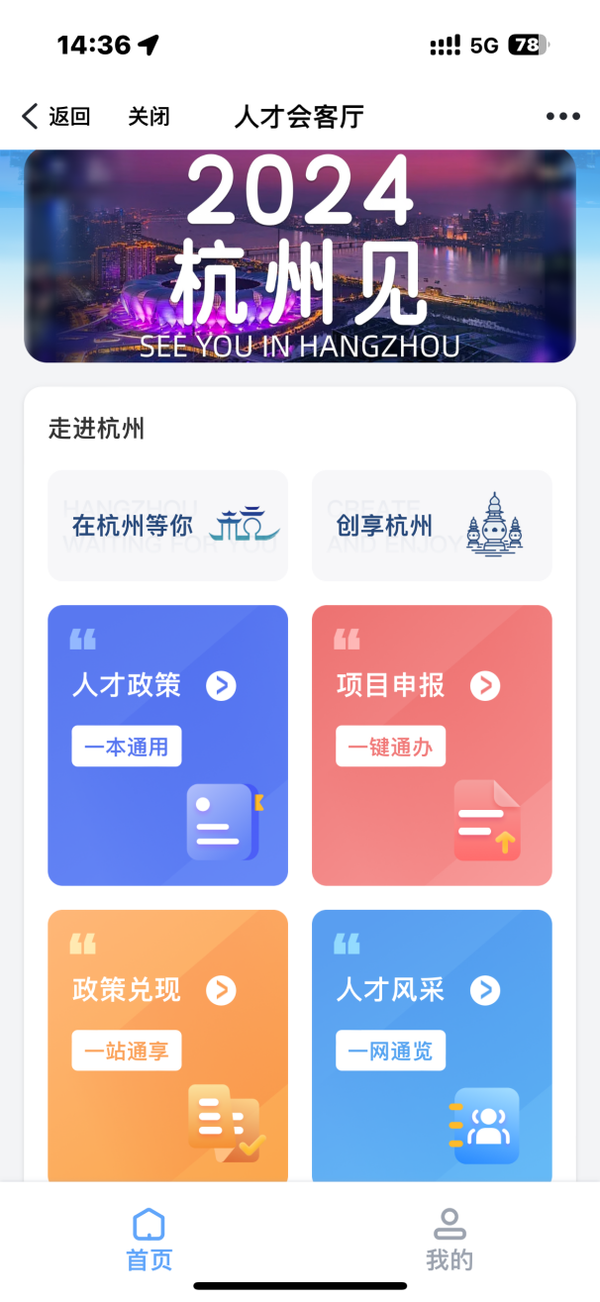The width and height of the screenshot is (600, 1302).
Task: Switch to the 我的 tab
Action: [449, 1238]
